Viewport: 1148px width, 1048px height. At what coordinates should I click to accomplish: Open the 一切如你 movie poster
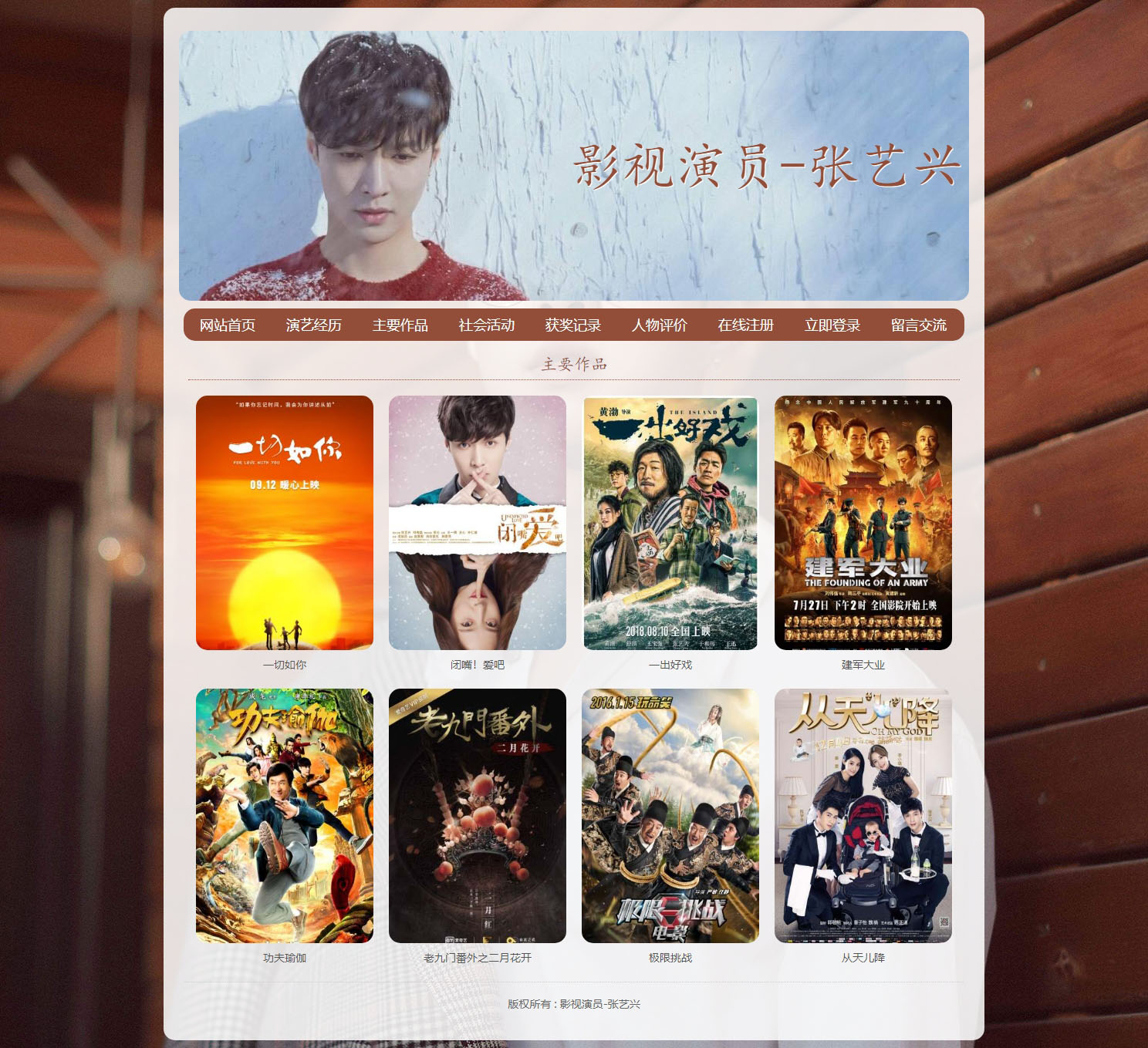click(285, 523)
